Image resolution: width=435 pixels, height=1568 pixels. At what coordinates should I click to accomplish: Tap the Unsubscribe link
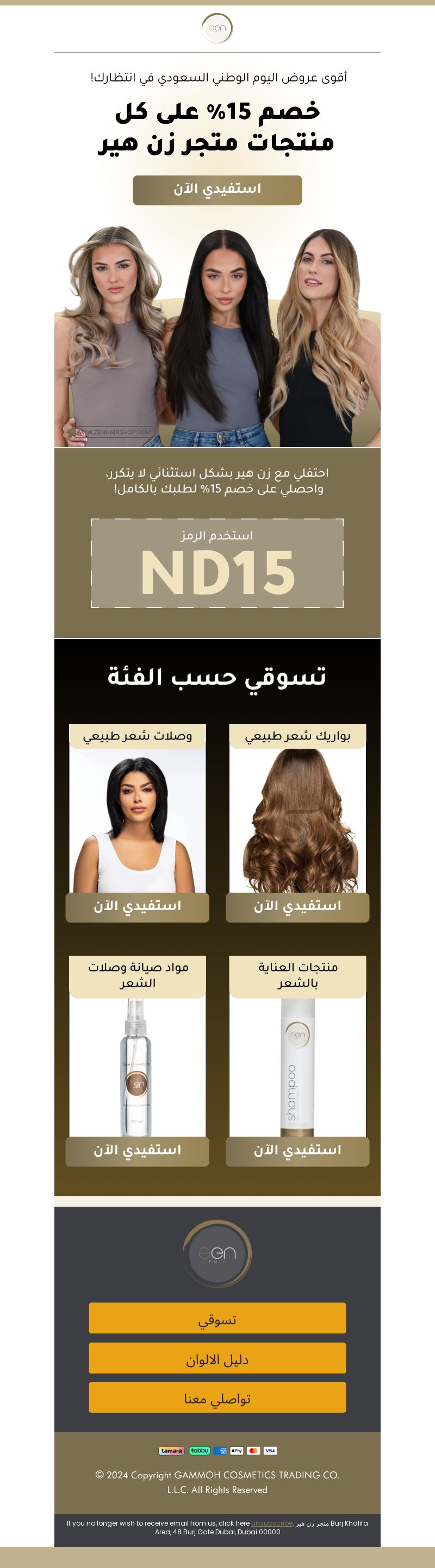pyautogui.click(x=272, y=1523)
